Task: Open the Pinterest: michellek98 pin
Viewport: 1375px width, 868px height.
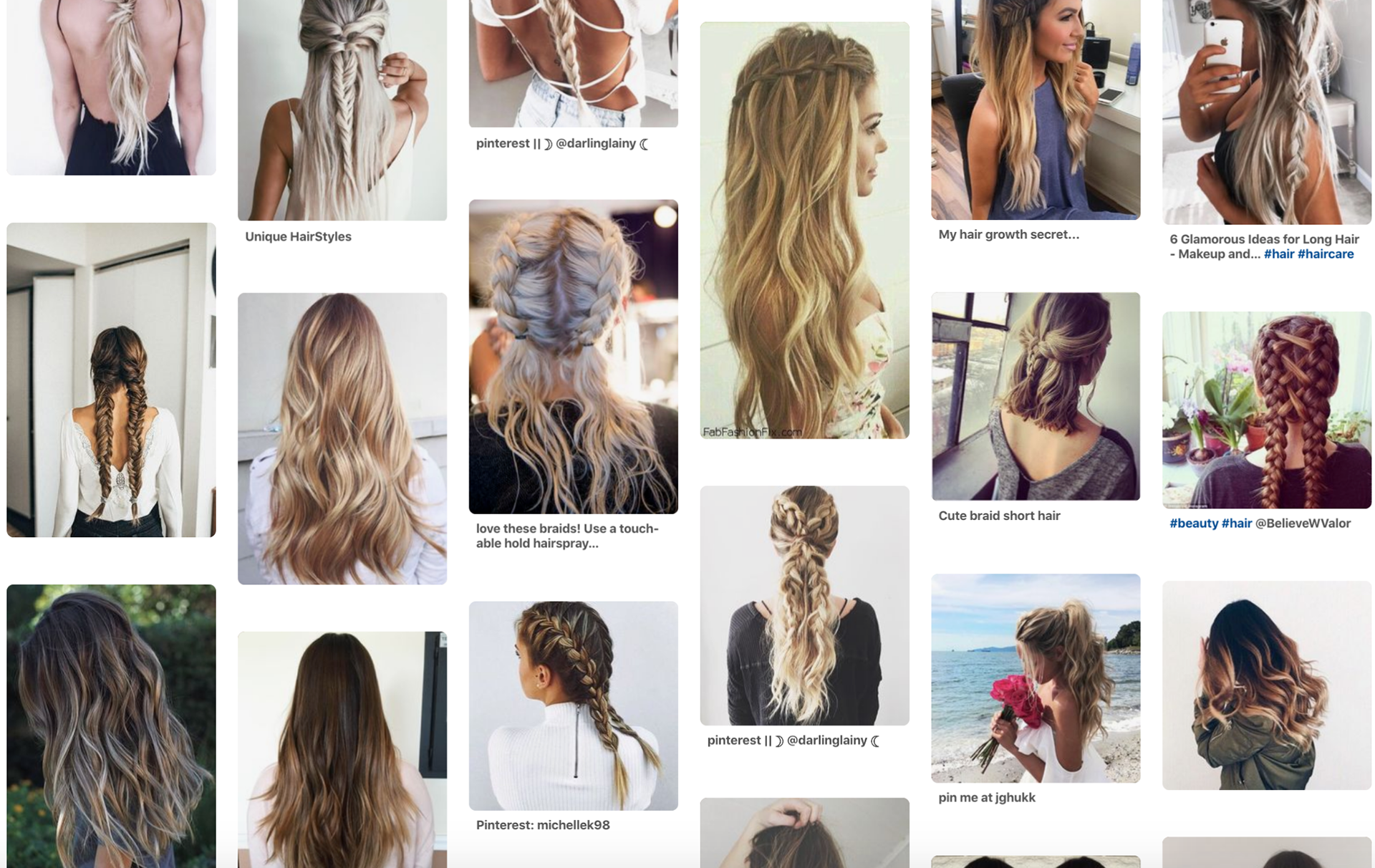Action: coord(573,705)
